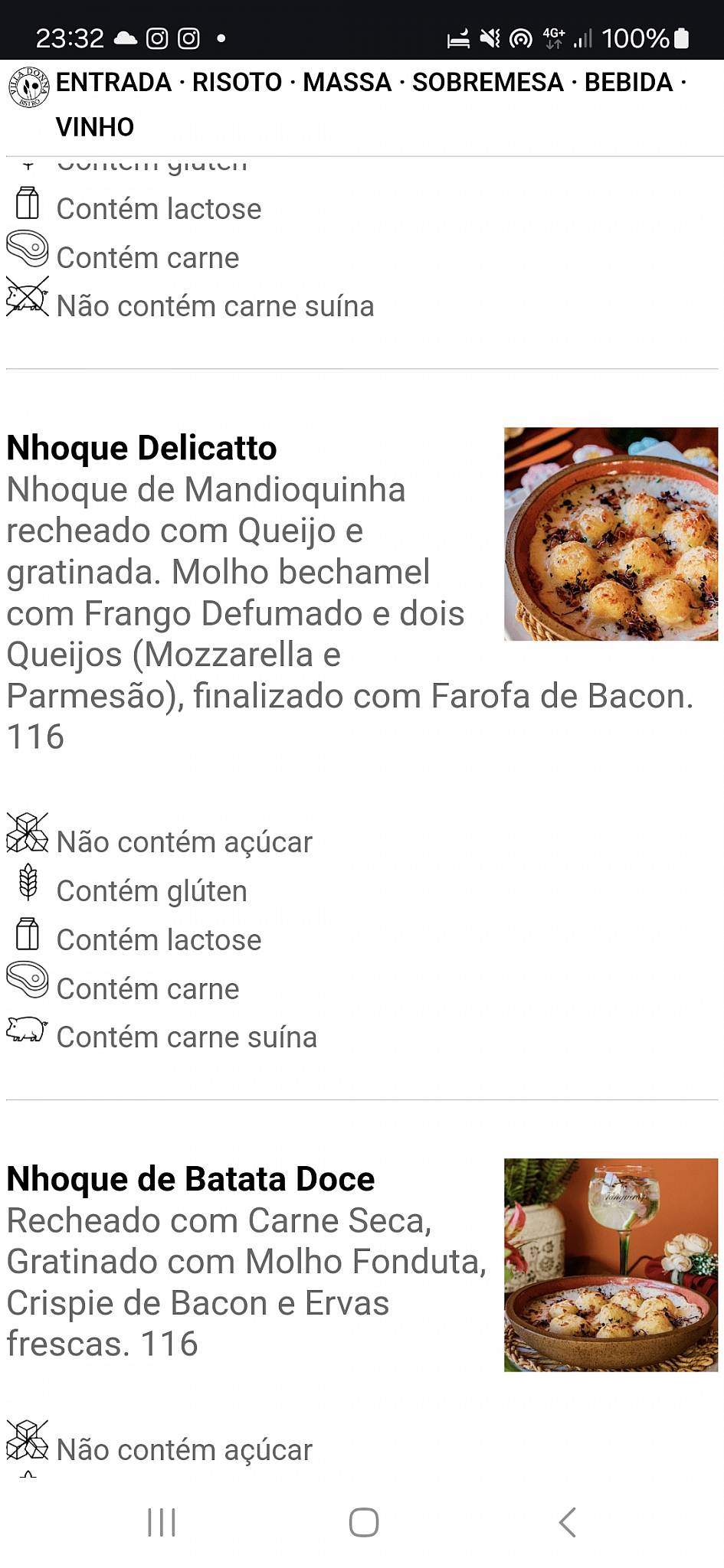
Task: Go back using the system back button
Action: (x=567, y=1522)
